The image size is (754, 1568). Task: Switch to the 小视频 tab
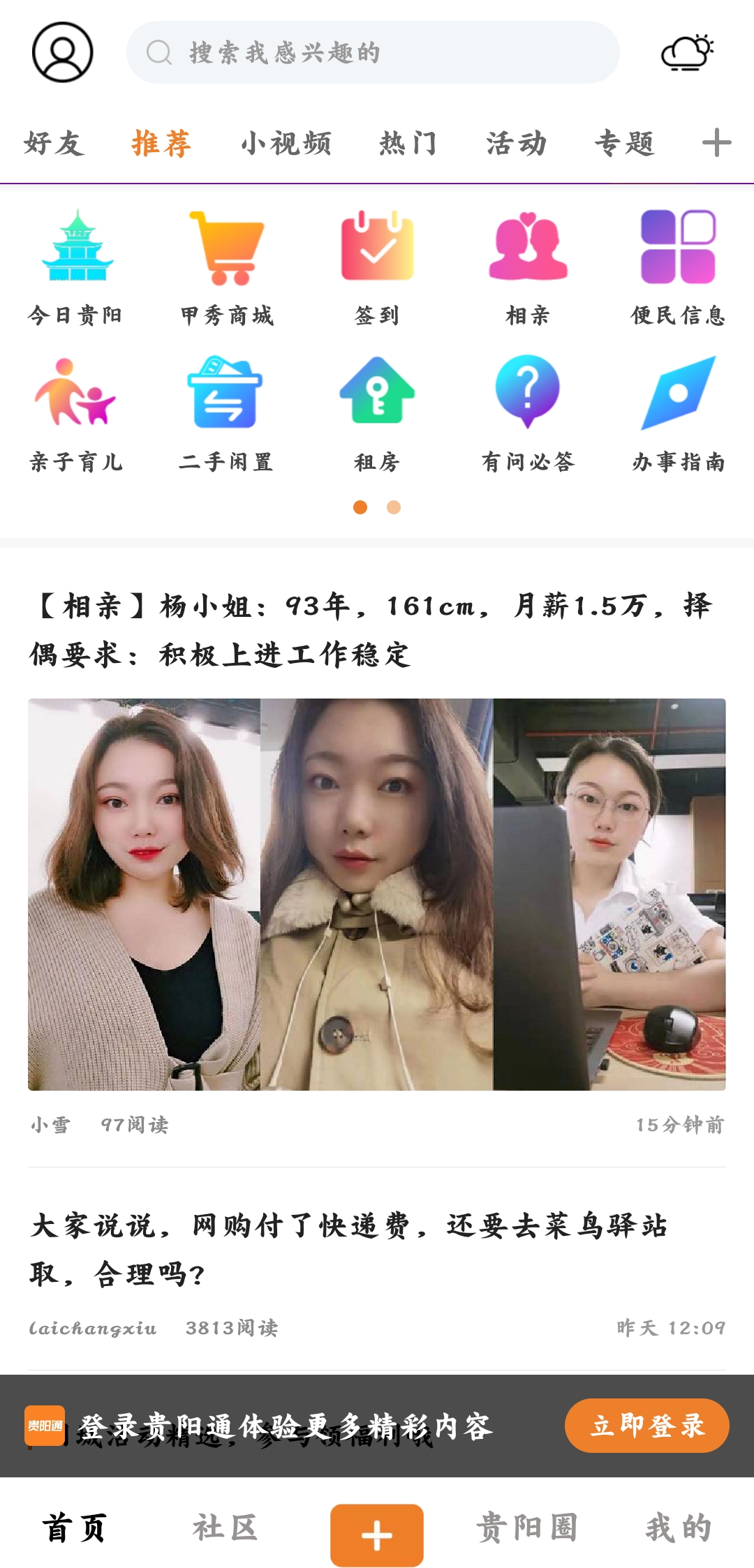coord(286,143)
